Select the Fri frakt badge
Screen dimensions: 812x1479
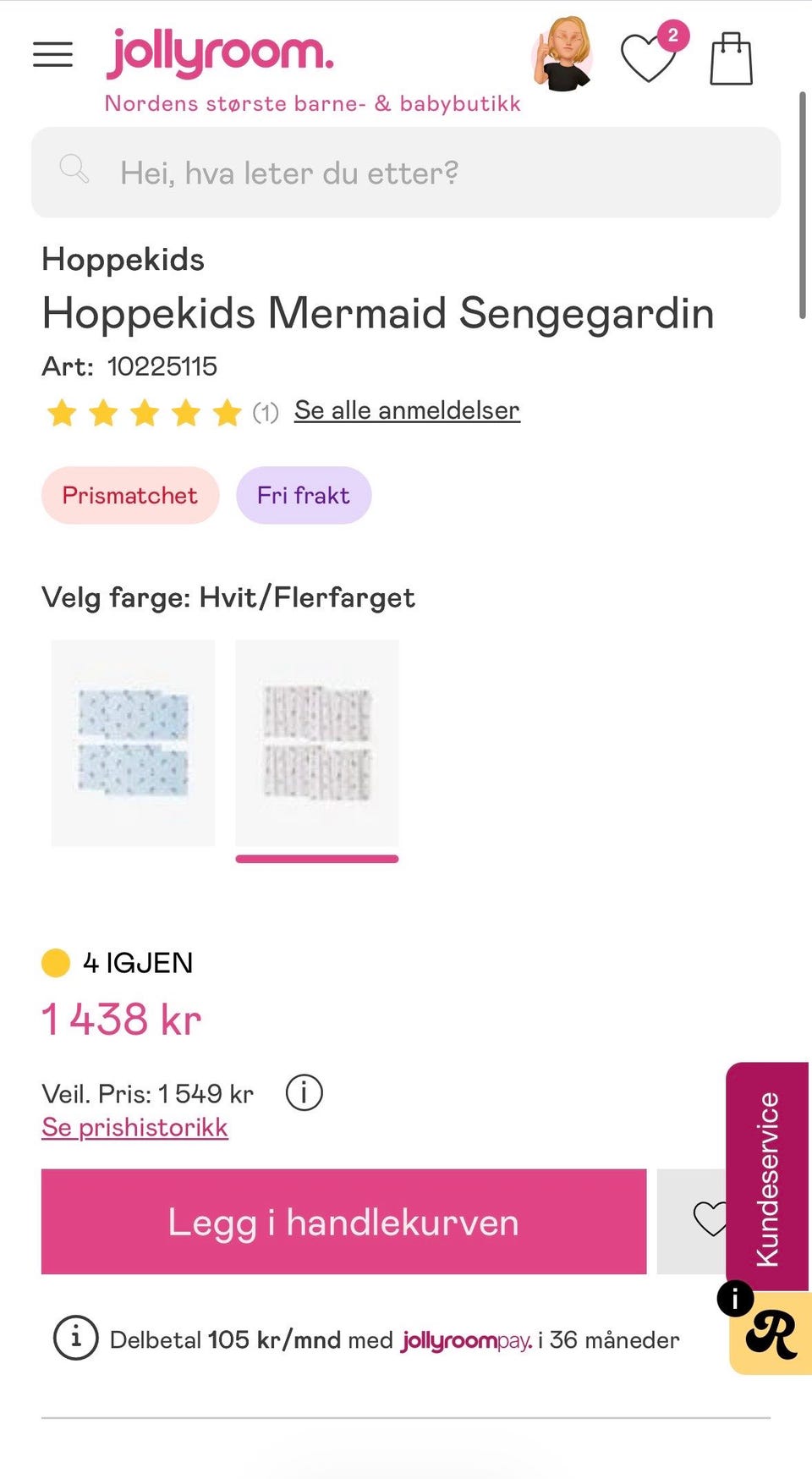[x=303, y=495]
